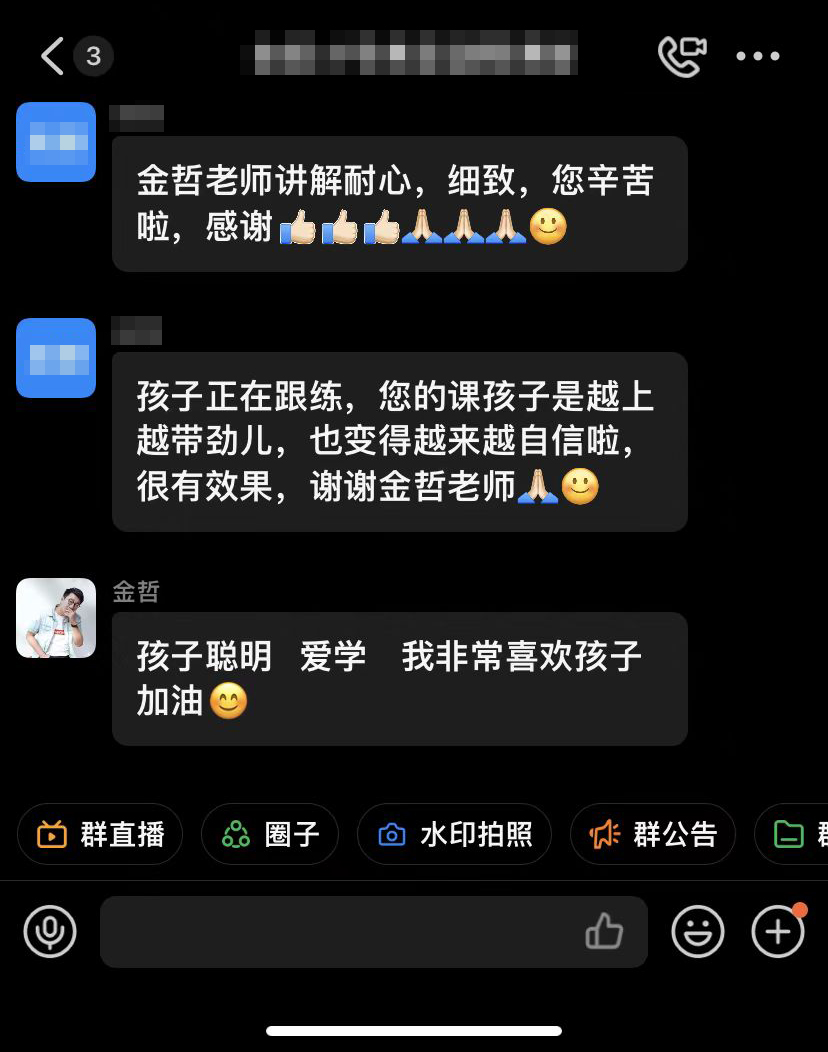
Task: Go back to the chat list
Action: click(52, 56)
